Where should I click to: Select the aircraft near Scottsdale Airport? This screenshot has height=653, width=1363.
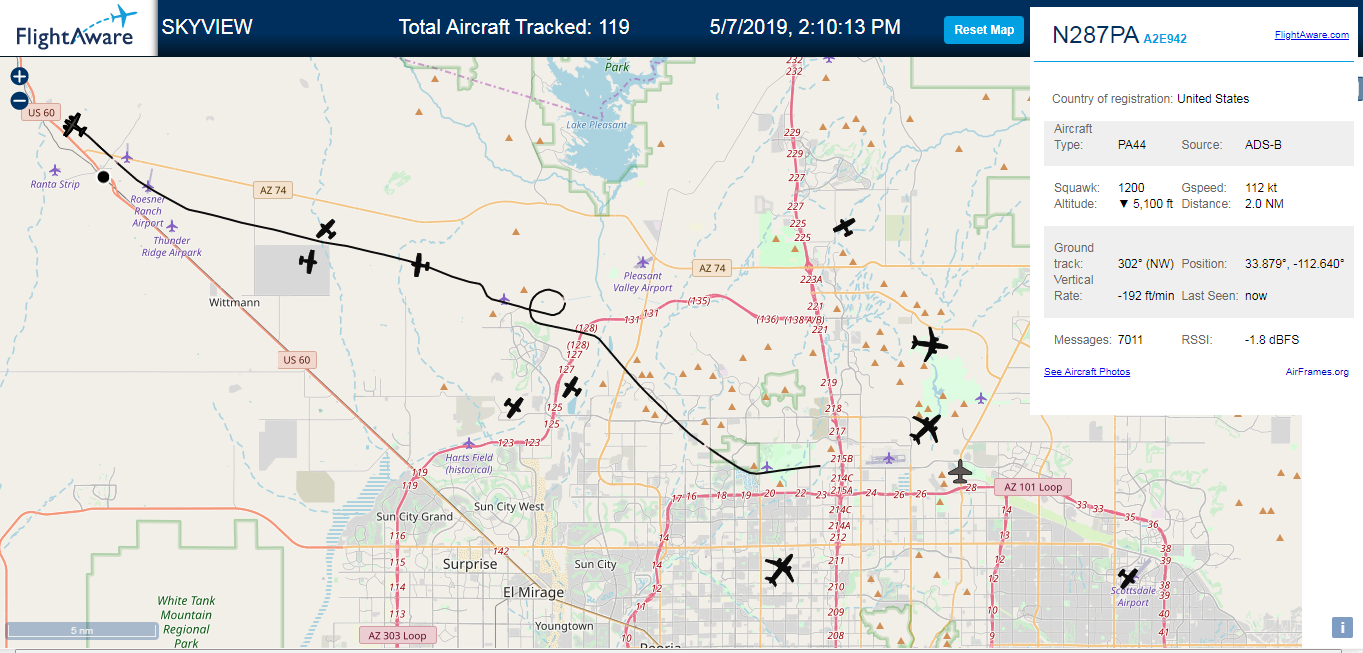pyautogui.click(x=1128, y=578)
